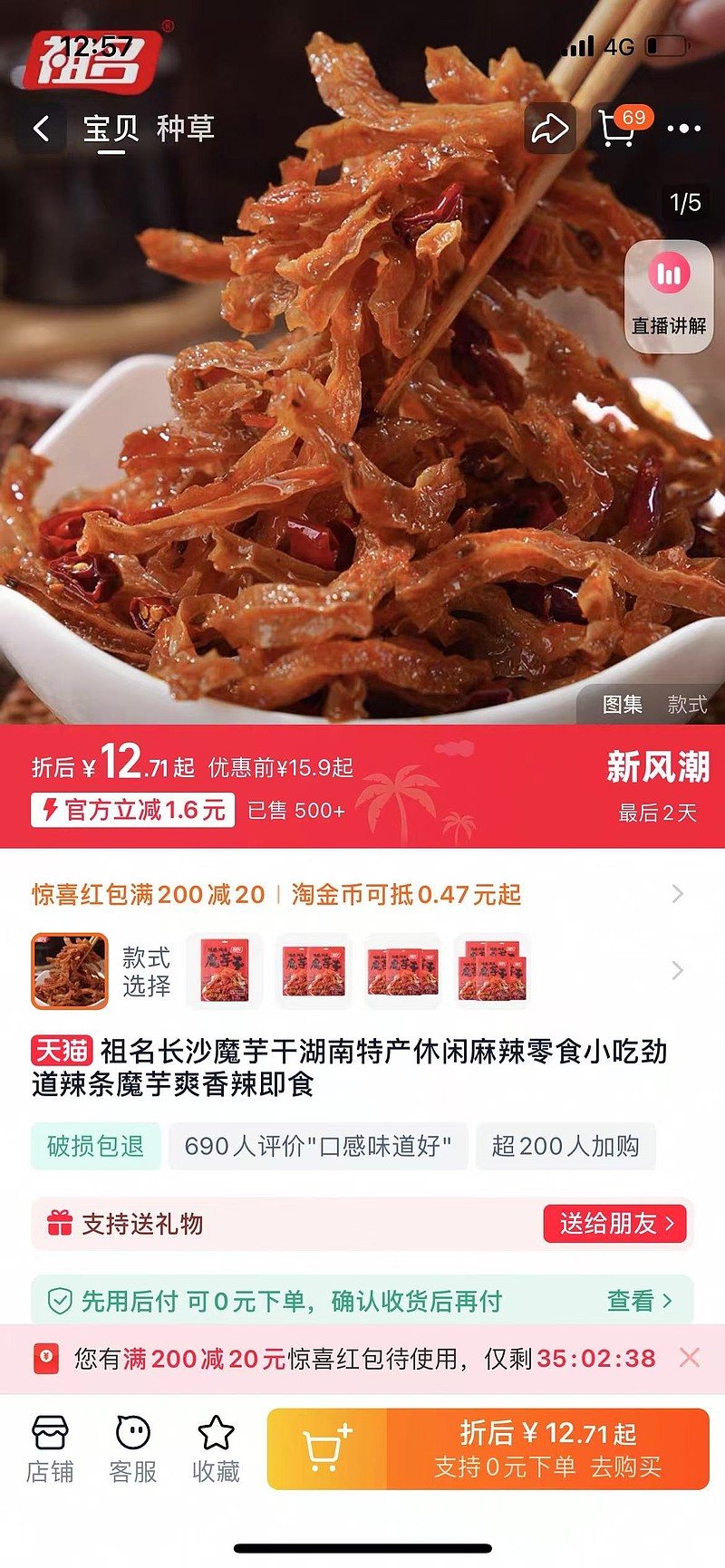
Task: Contact 客服 customer service
Action: click(133, 1448)
